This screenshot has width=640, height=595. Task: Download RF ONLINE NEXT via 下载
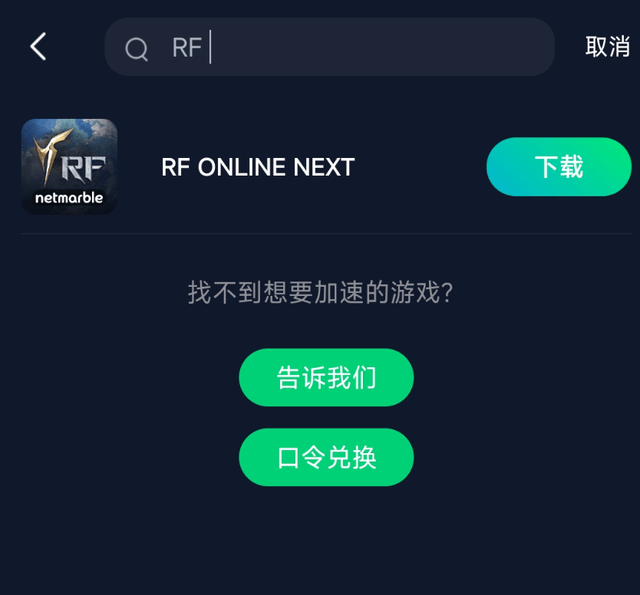point(558,167)
